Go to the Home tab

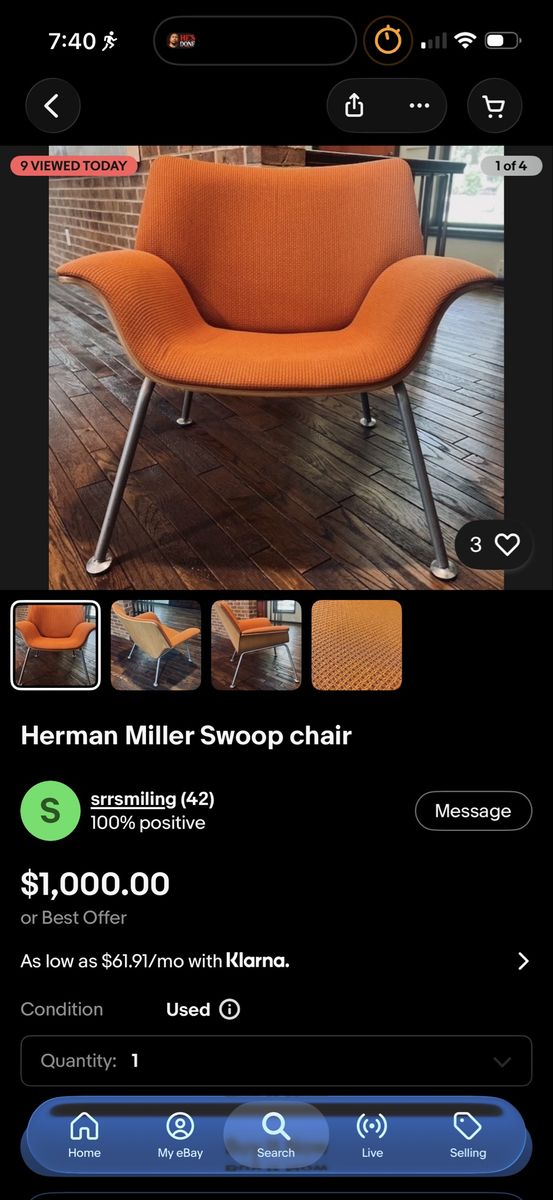84,1135
